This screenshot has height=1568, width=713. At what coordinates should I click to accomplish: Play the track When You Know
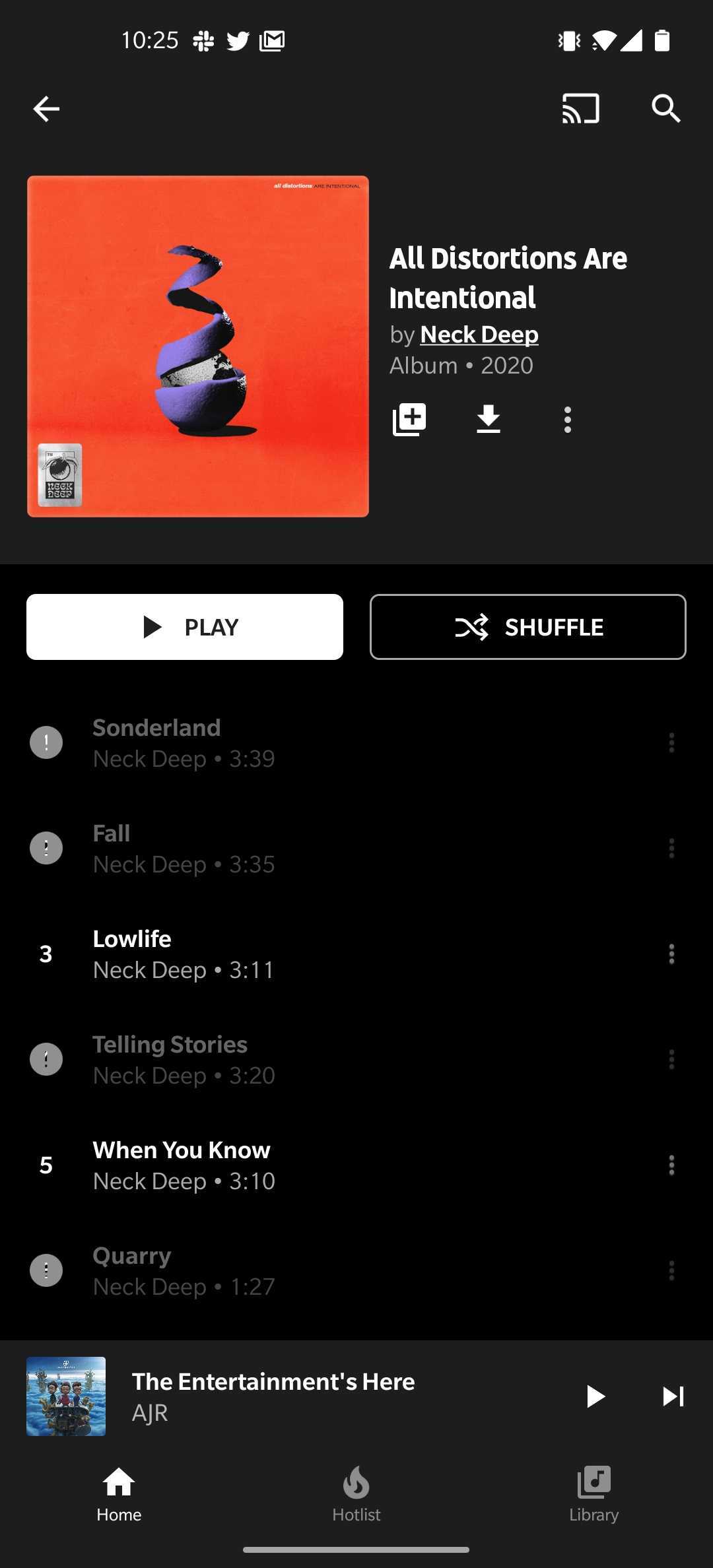264,1165
